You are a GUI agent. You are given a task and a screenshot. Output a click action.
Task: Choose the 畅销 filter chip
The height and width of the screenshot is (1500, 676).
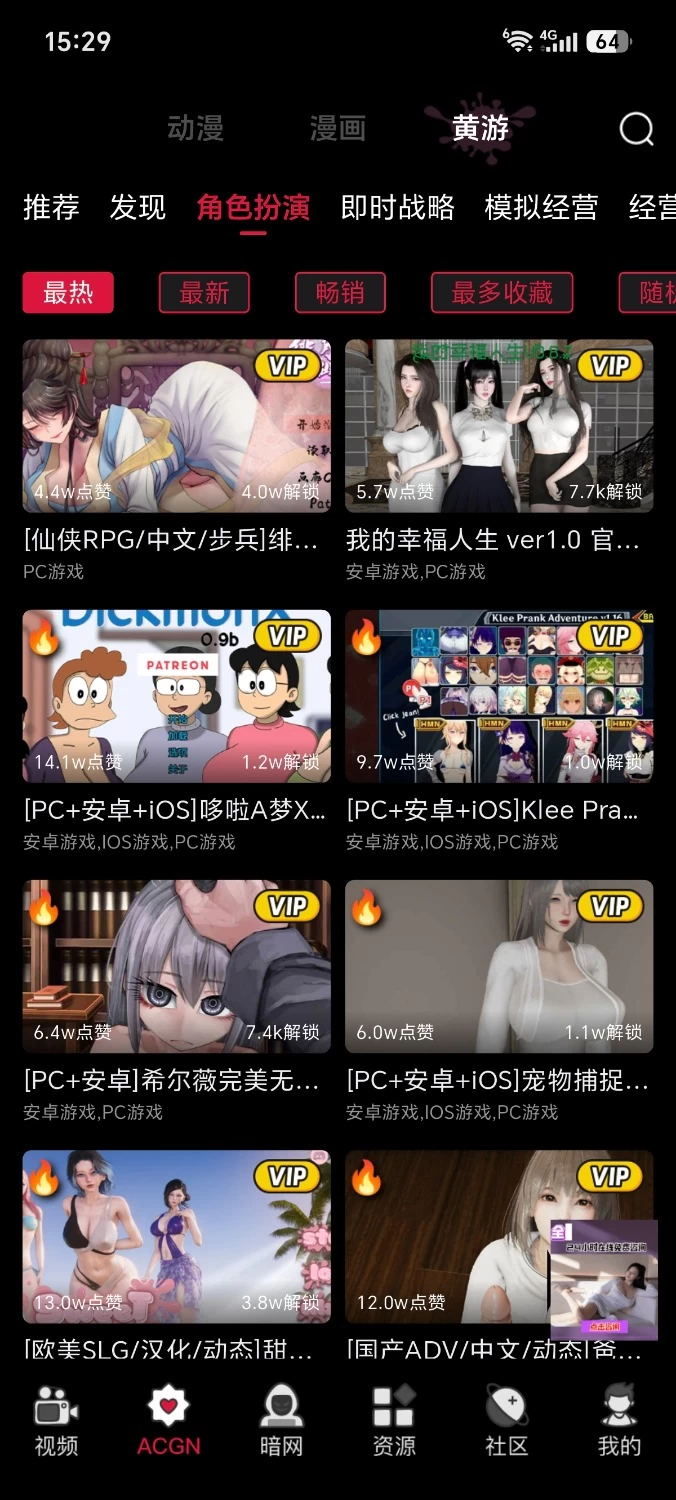(x=340, y=293)
